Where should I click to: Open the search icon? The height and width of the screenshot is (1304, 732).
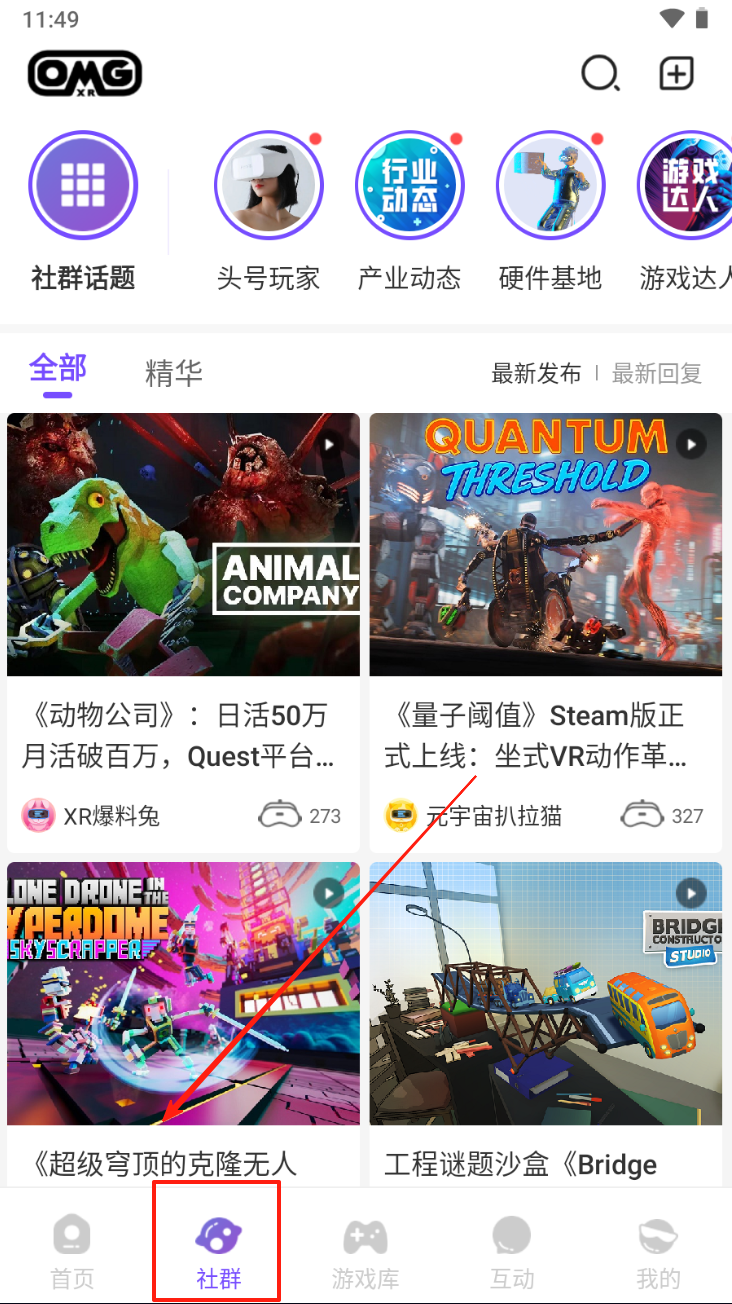tap(600, 73)
